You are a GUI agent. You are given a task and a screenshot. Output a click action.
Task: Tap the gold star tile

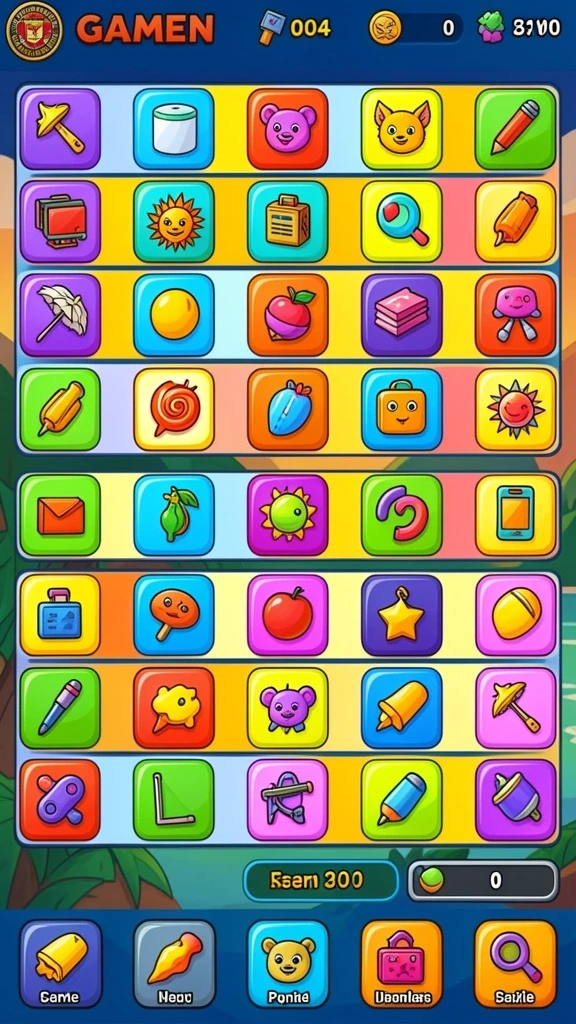click(x=402, y=615)
